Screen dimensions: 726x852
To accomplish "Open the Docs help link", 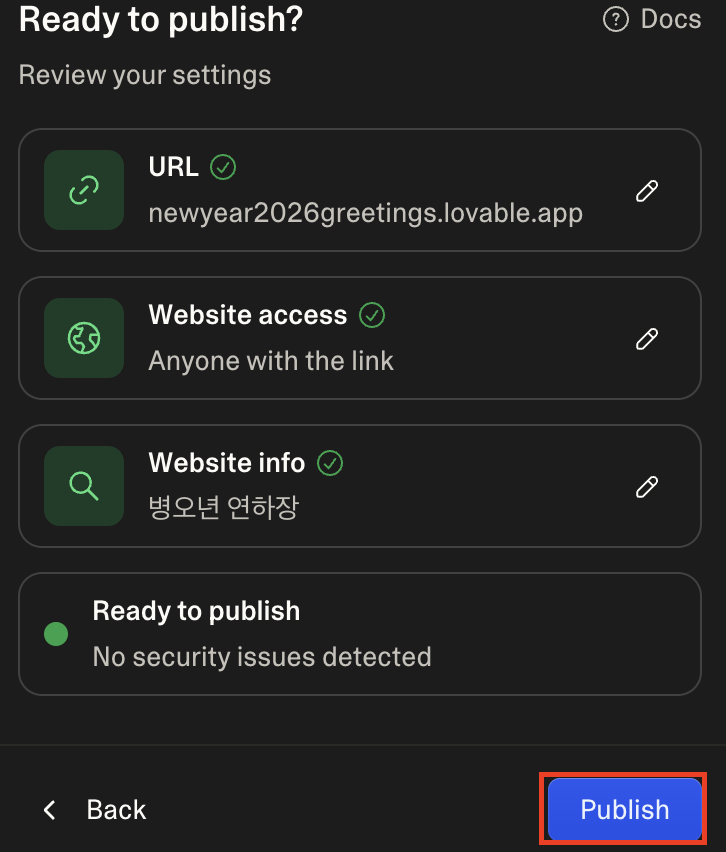I will (652, 20).
